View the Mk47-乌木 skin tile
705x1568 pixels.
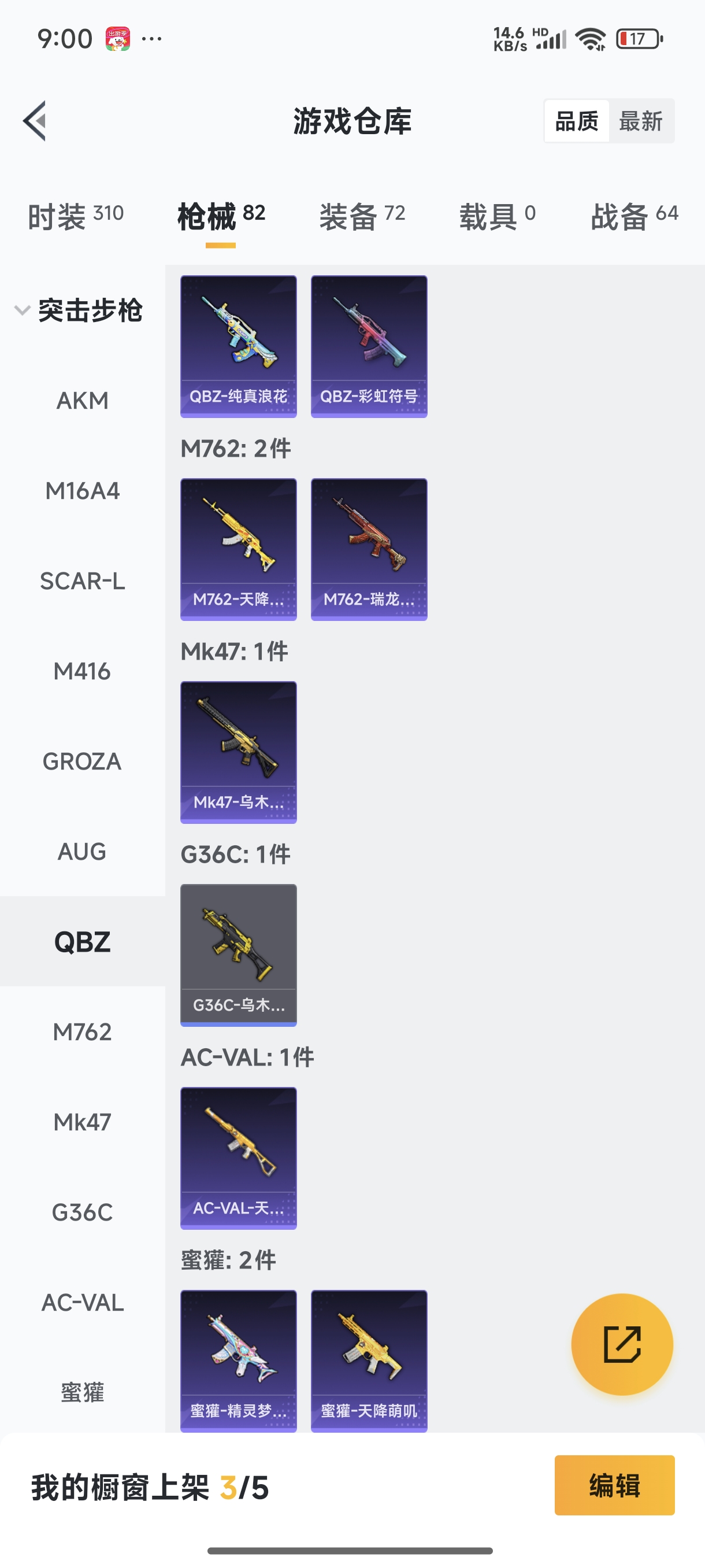(x=239, y=752)
